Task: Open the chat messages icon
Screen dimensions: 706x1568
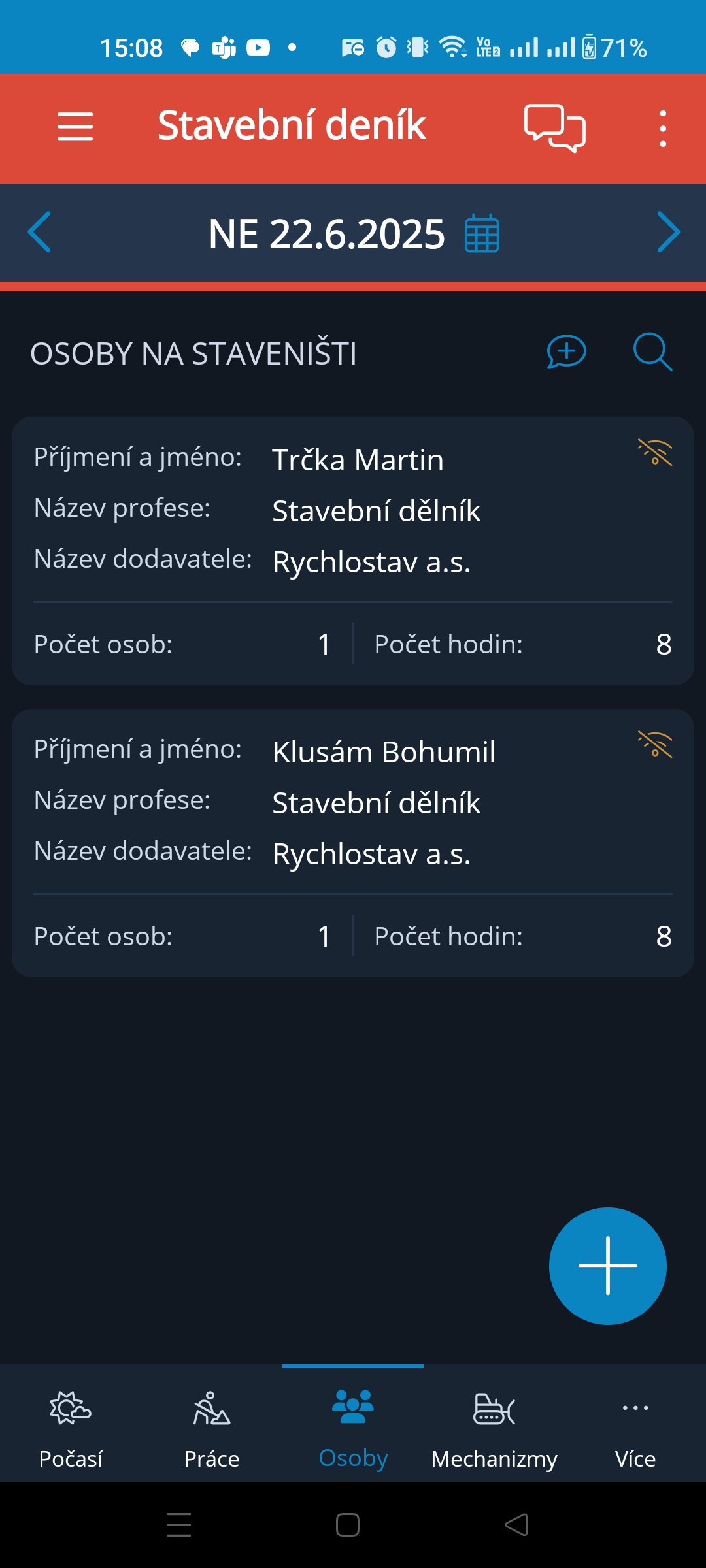Action: point(554,128)
